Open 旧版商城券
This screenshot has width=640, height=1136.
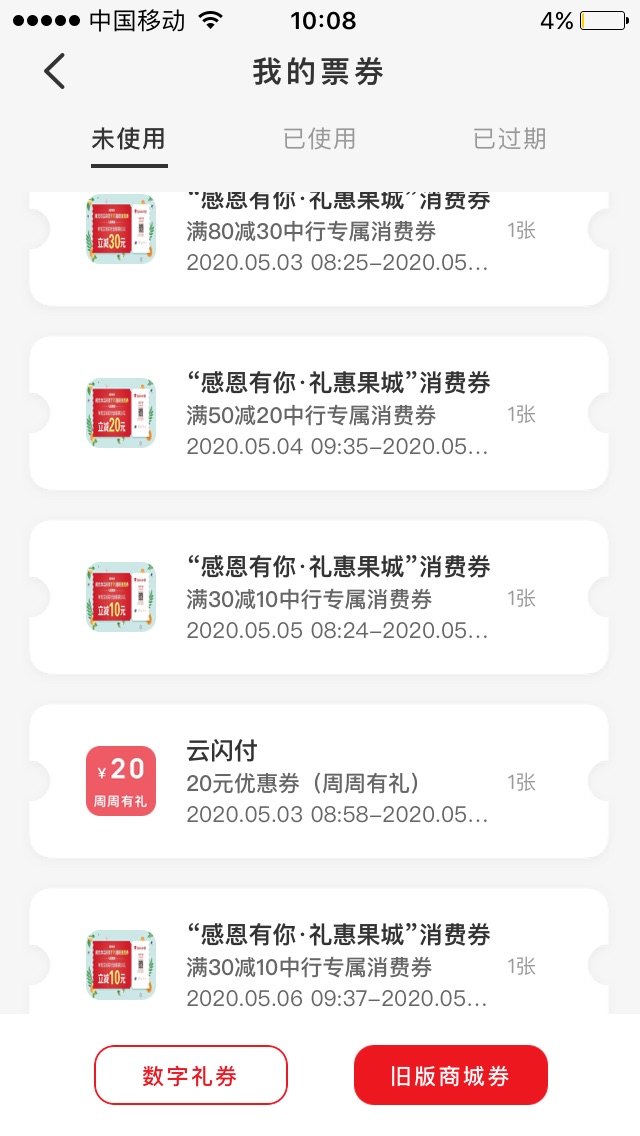point(450,1075)
